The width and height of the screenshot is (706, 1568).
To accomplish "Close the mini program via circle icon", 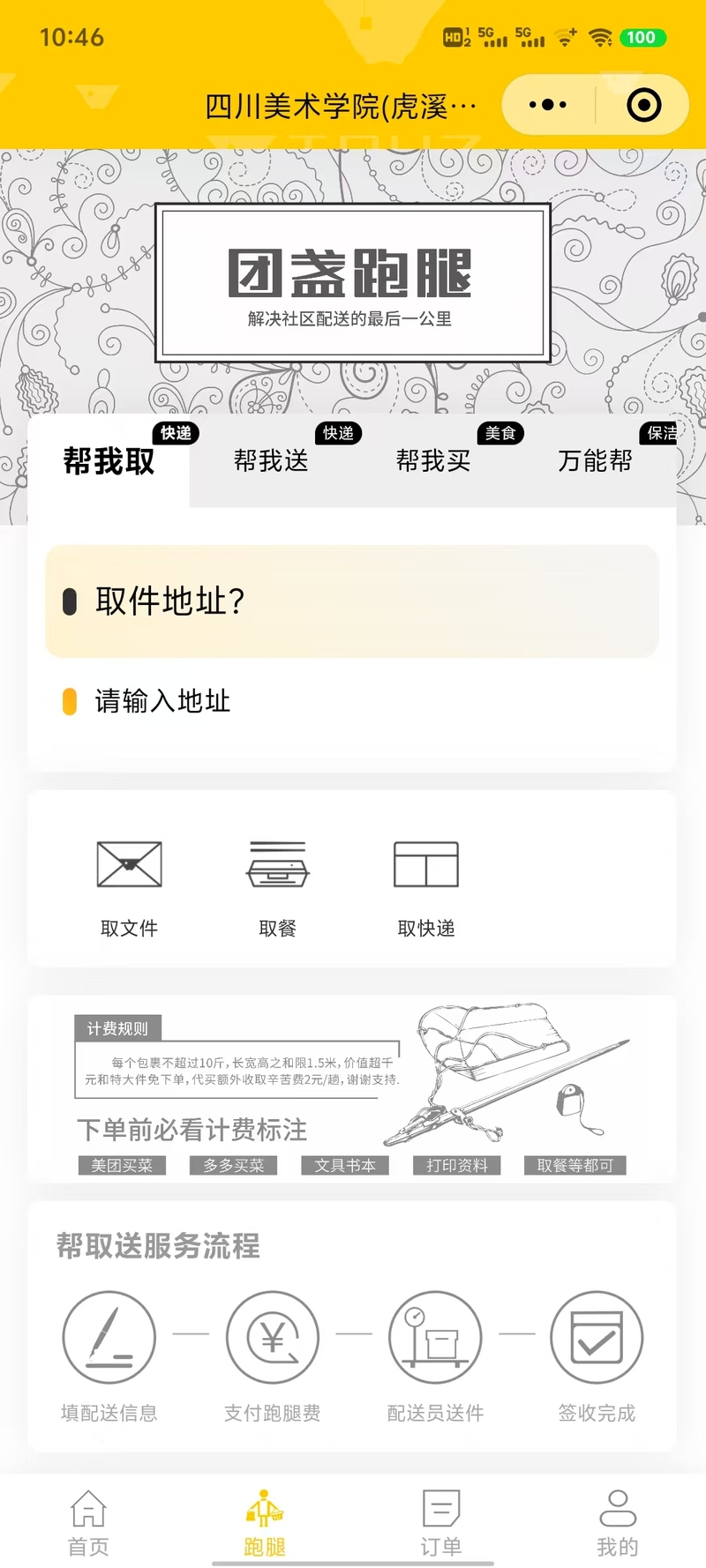I will (x=643, y=105).
